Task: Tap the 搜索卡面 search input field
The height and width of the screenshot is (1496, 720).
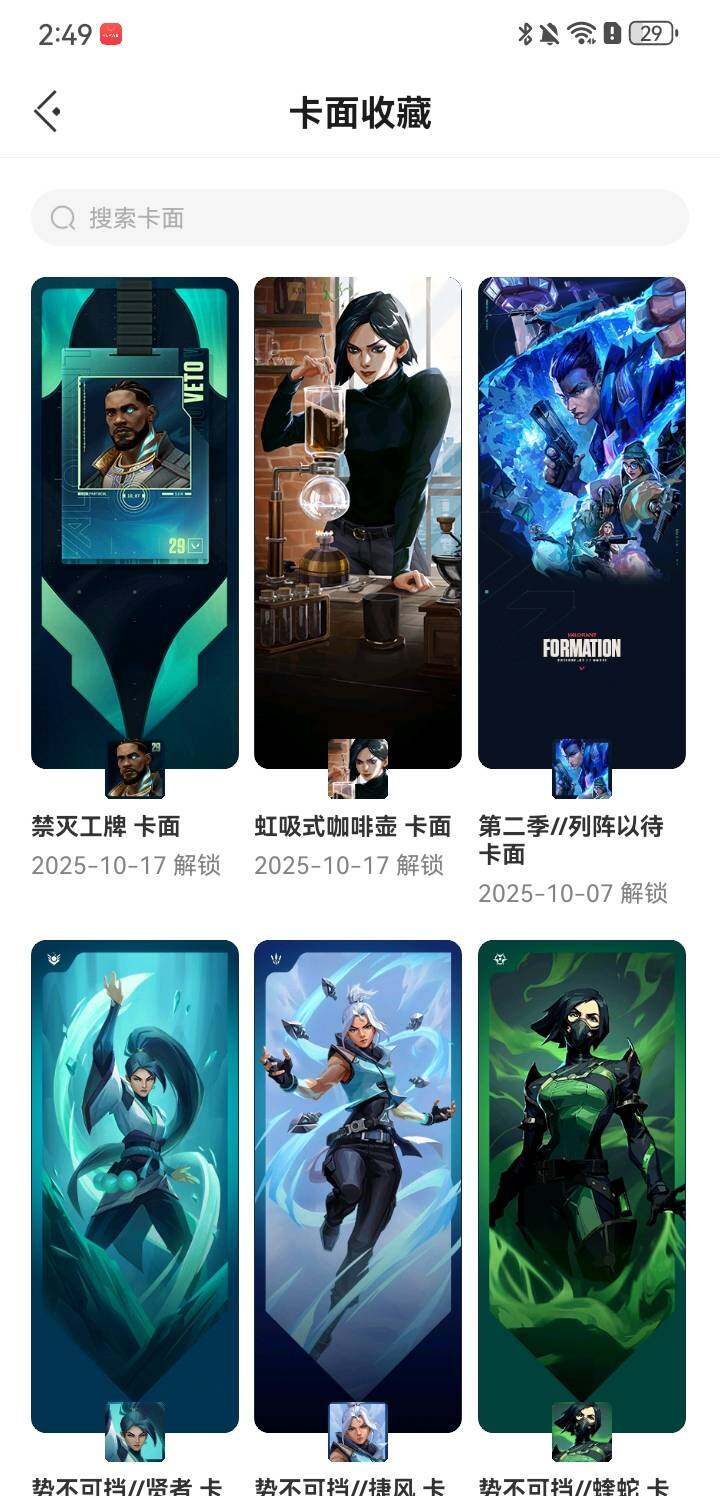Action: [x=360, y=216]
